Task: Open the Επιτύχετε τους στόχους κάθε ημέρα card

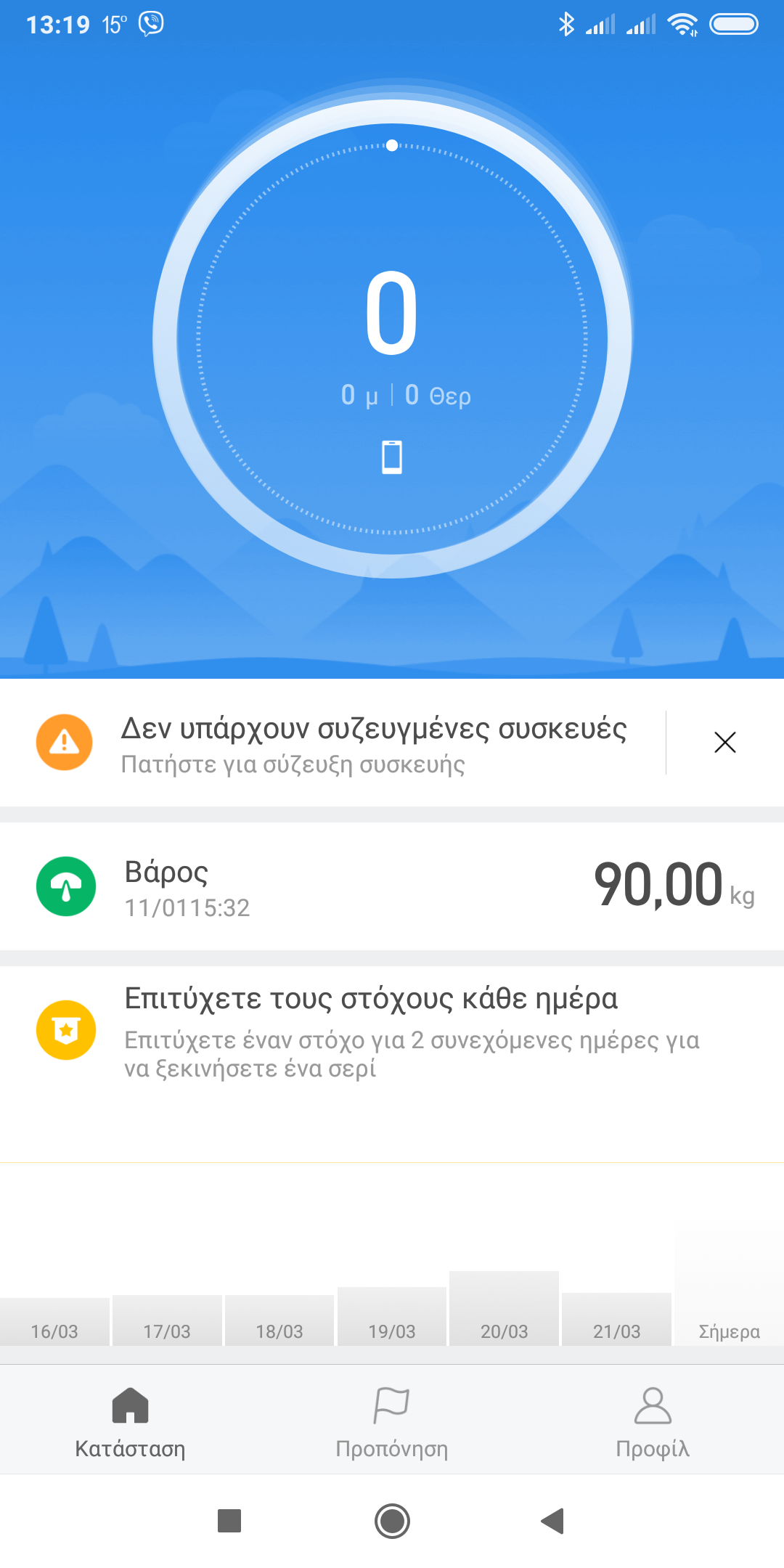Action: point(392,1031)
